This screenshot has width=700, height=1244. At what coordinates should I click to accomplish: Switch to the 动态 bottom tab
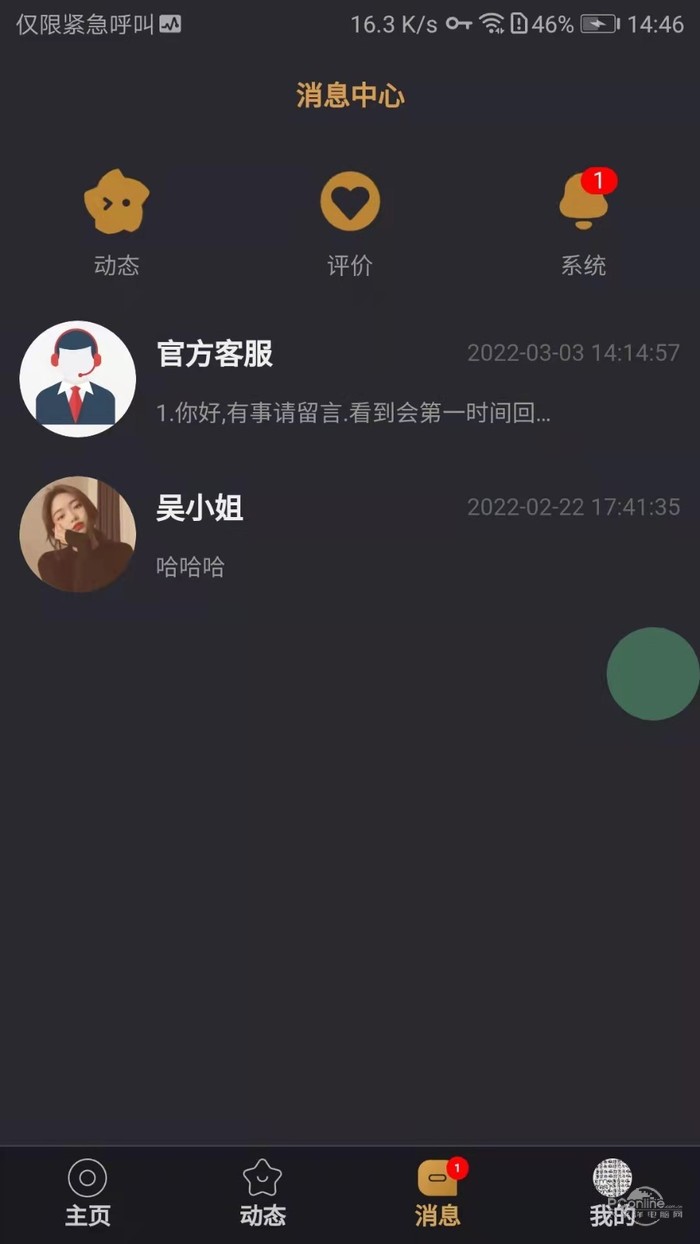pyautogui.click(x=263, y=1194)
